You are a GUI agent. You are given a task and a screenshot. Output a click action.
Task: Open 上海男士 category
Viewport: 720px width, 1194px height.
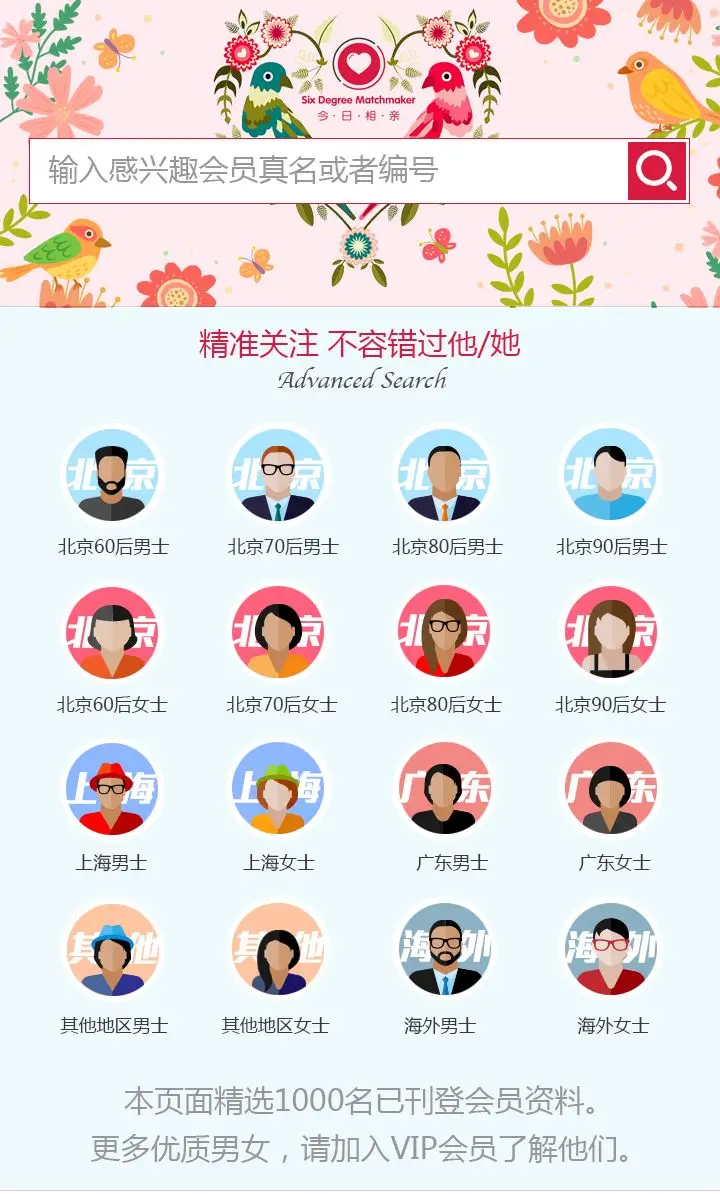click(x=112, y=790)
